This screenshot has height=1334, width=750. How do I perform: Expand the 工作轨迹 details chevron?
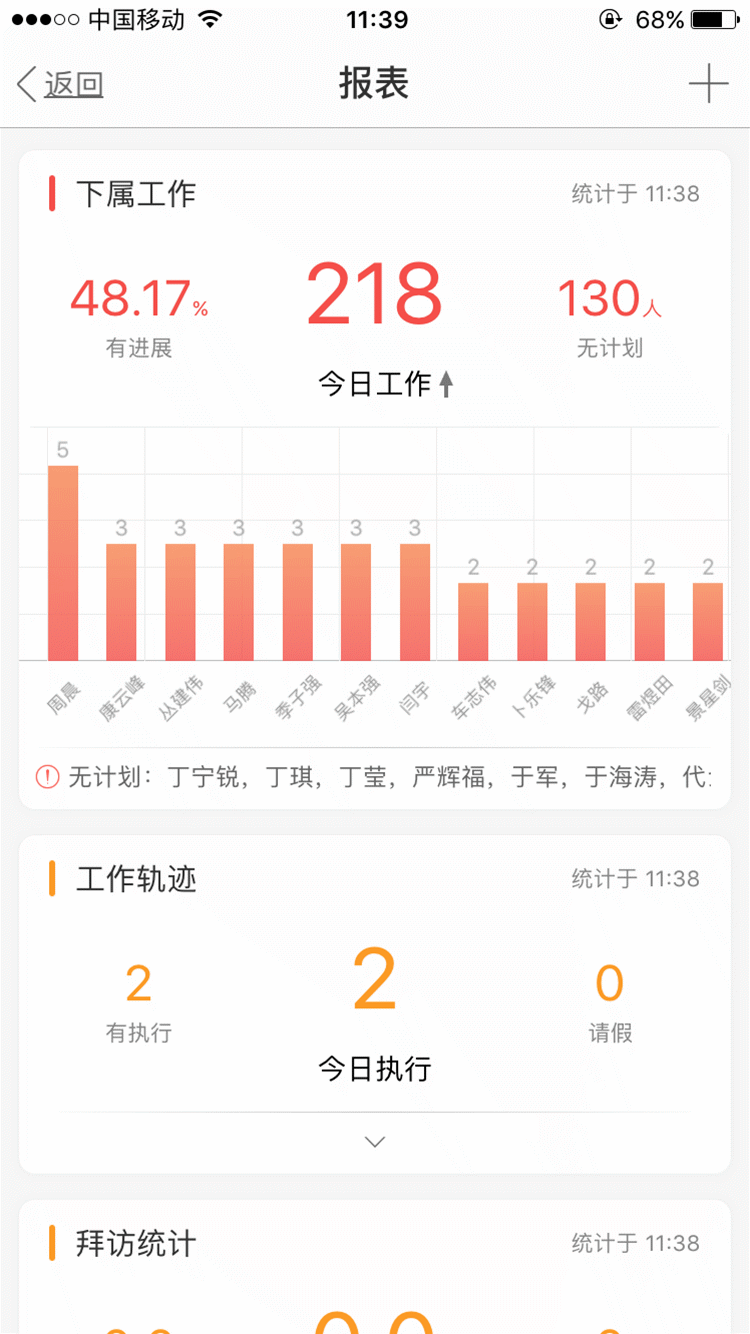[375, 1142]
